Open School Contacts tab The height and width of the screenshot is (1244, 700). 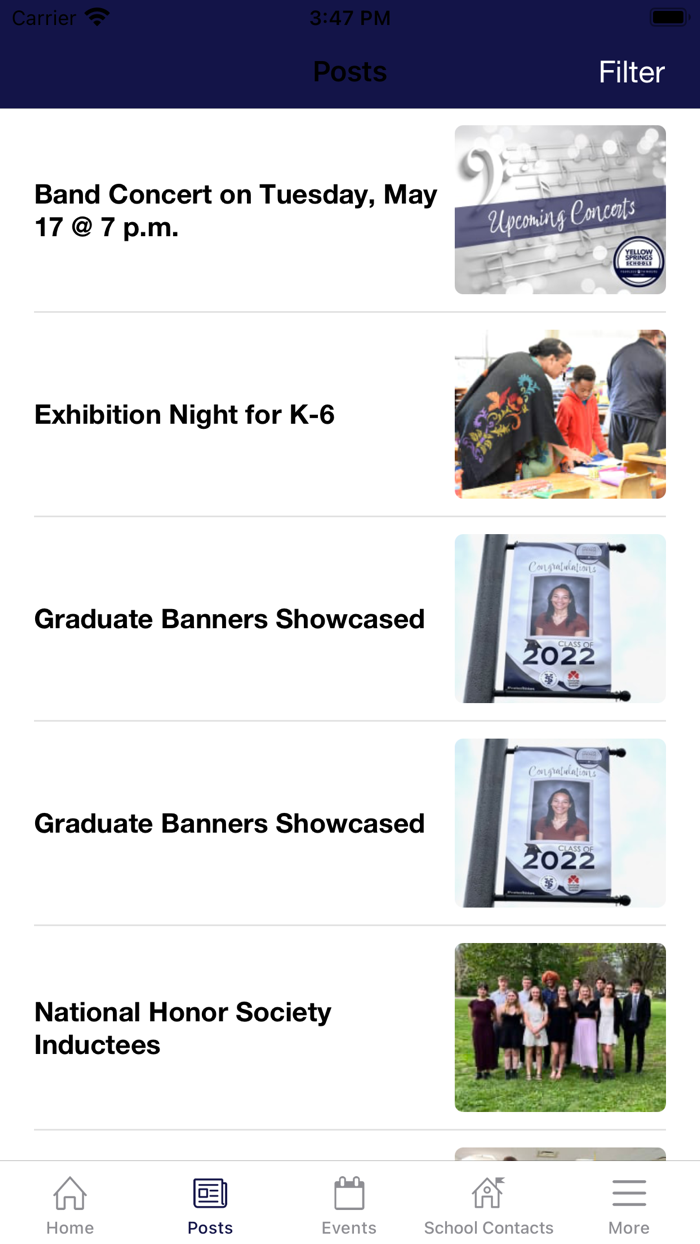pyautogui.click(x=488, y=1206)
